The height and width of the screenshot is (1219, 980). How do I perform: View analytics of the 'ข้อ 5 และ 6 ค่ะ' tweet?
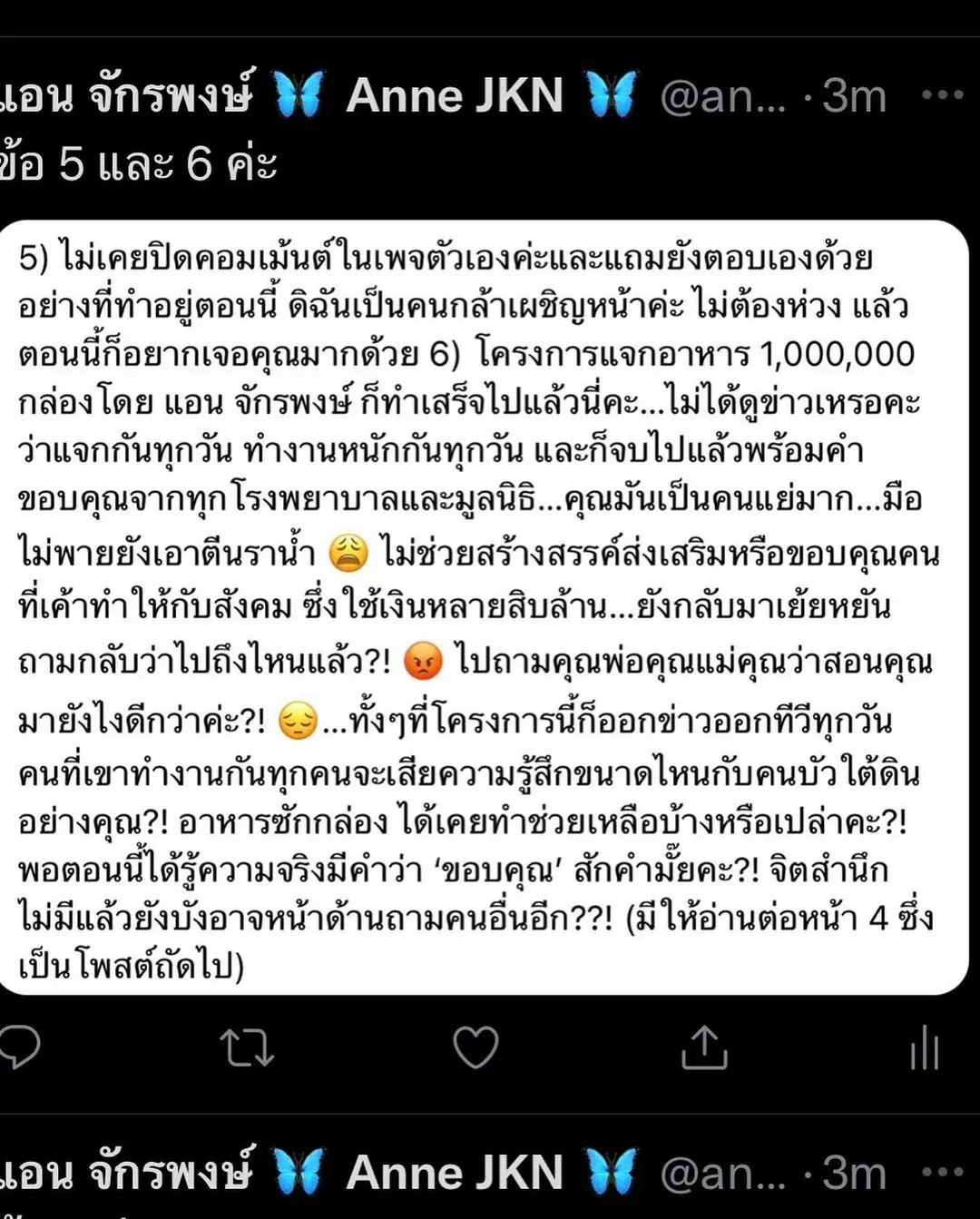925,1049
